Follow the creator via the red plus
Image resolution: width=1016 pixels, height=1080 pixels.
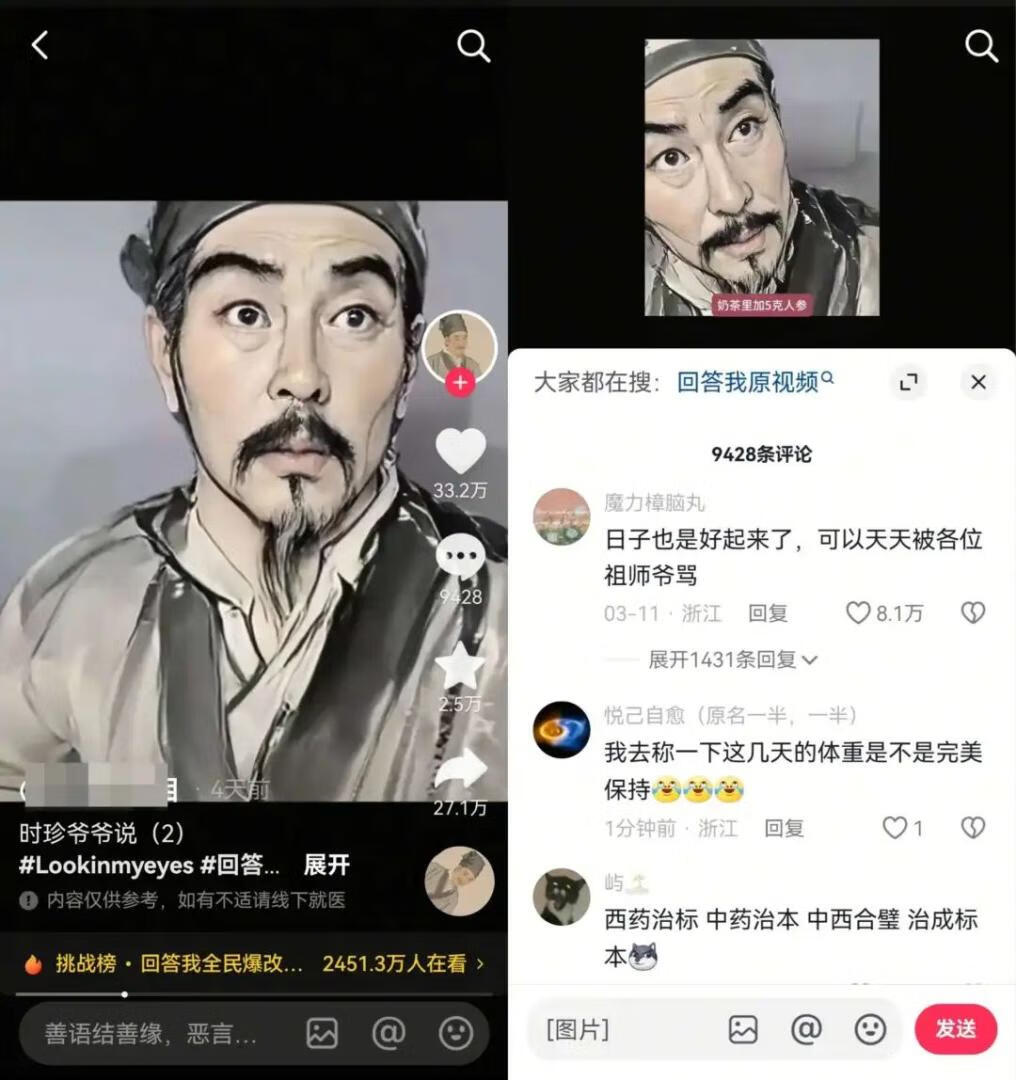460,380
